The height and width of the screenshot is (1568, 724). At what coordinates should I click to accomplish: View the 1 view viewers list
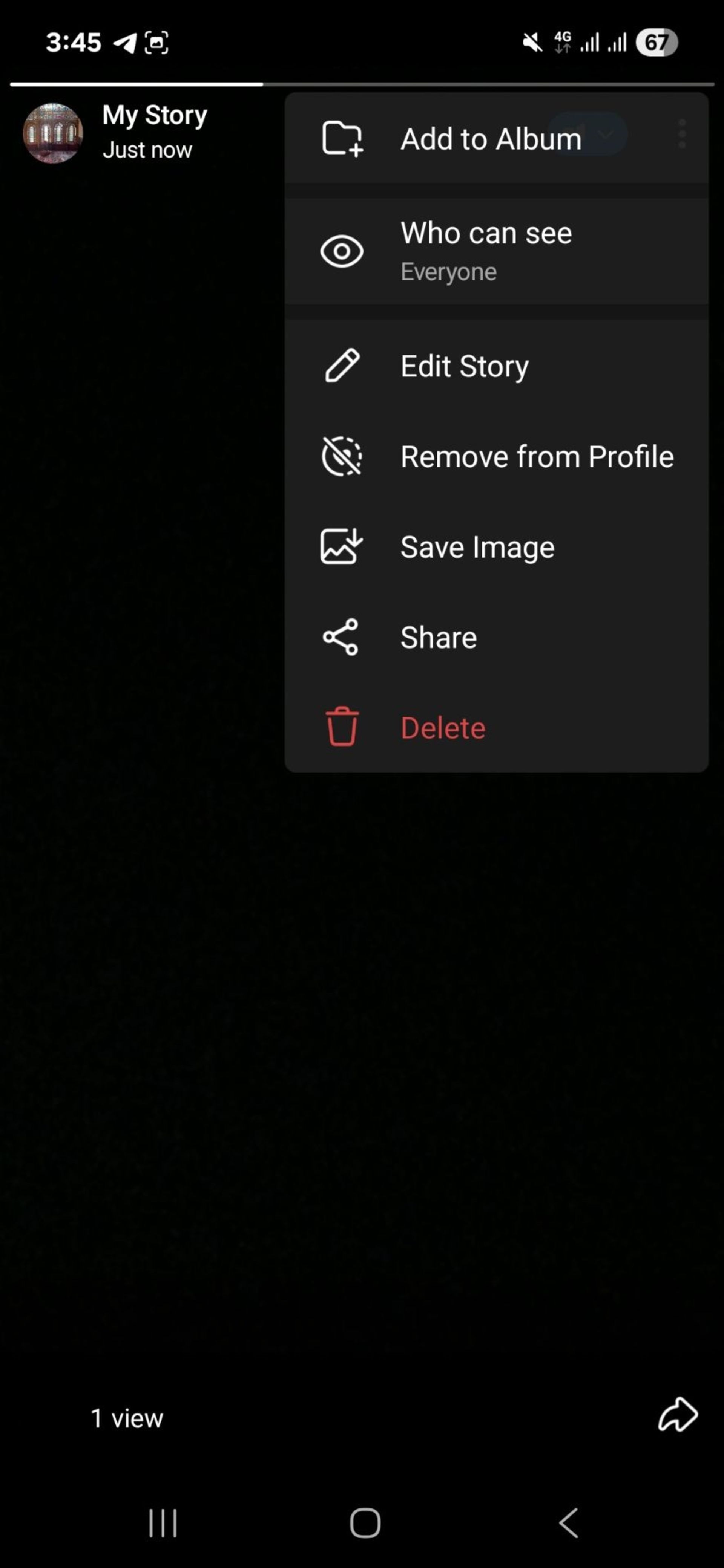(127, 1418)
